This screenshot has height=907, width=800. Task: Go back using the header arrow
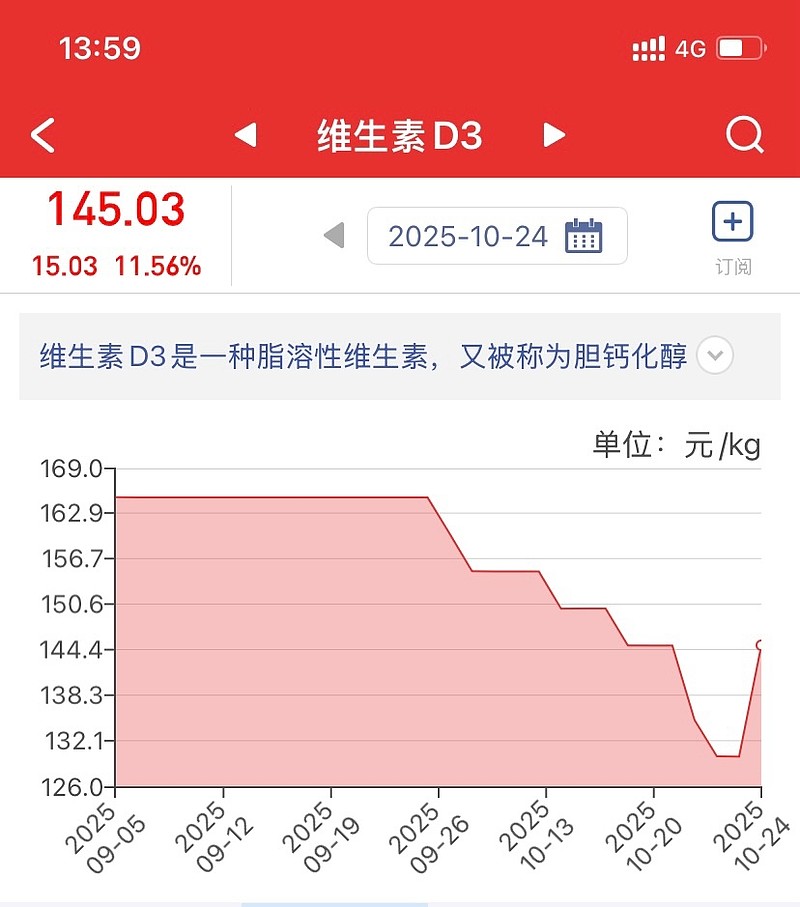point(43,135)
